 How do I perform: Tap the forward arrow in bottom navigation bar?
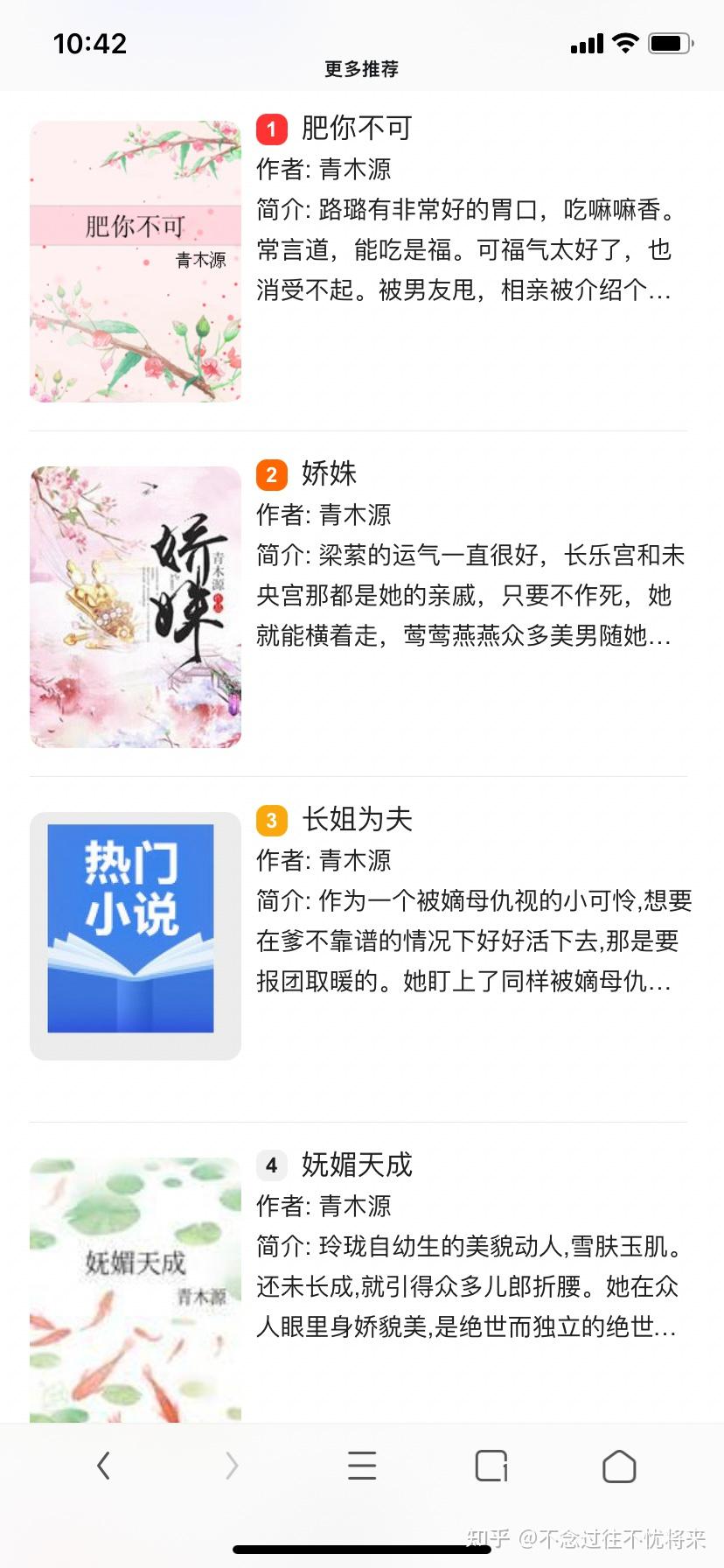[233, 1466]
